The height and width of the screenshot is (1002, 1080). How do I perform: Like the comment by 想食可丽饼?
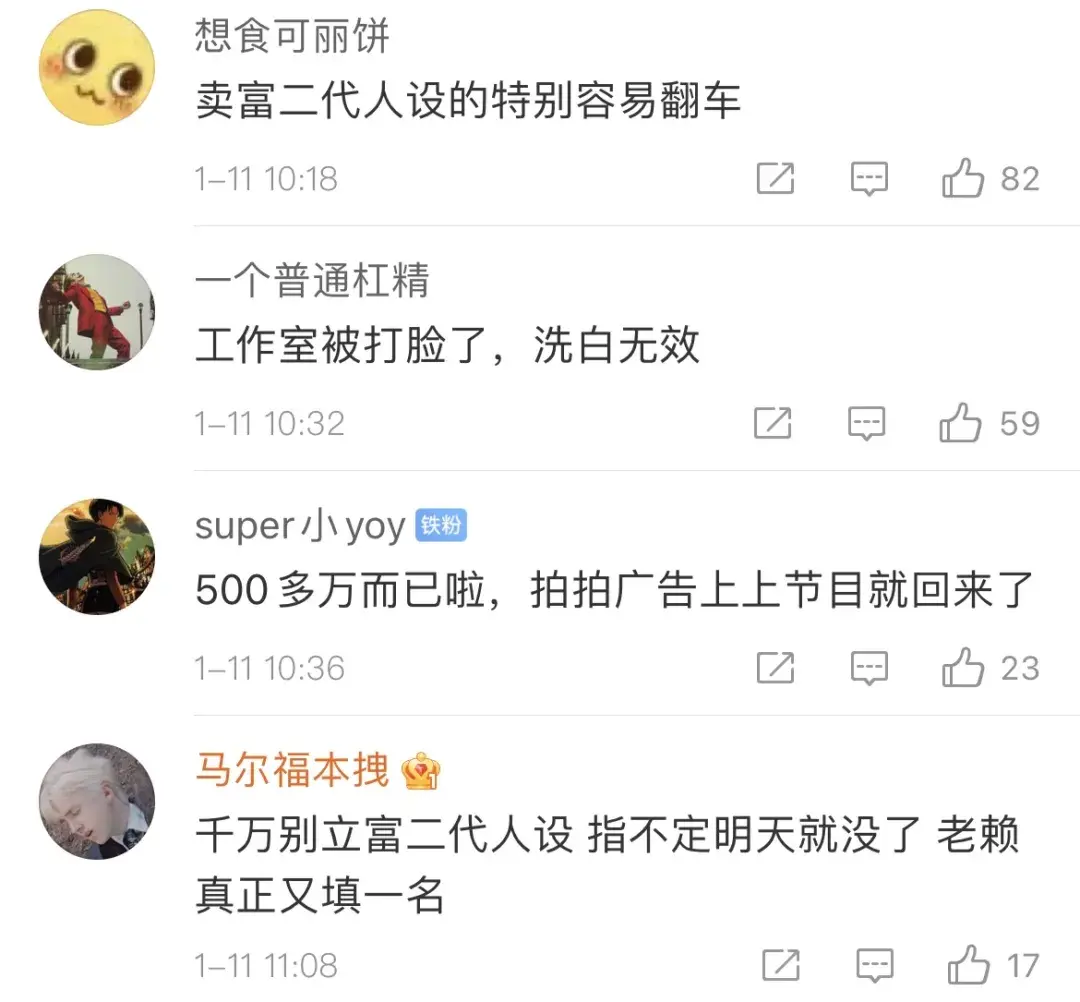tap(963, 180)
